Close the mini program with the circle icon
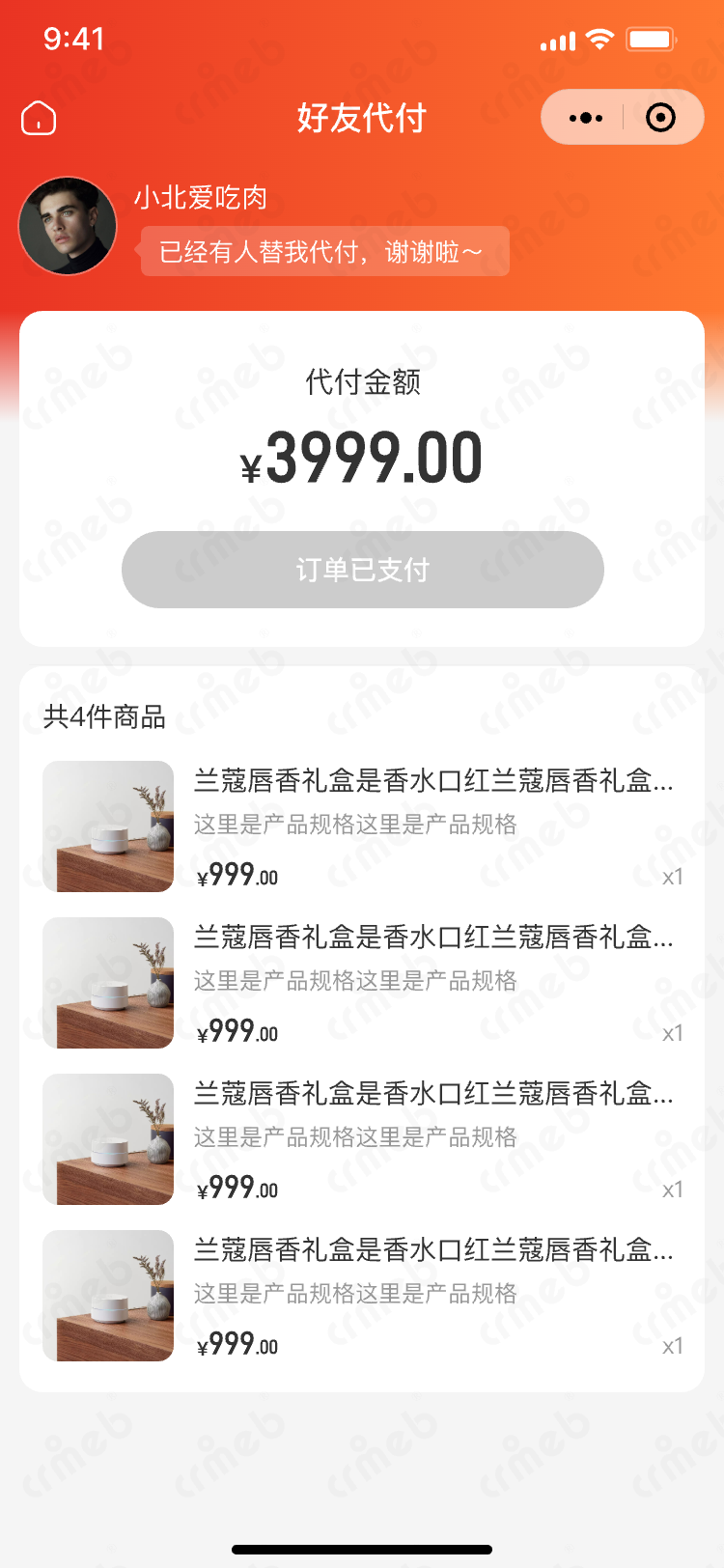Screen dimensions: 724x1568 point(660,118)
